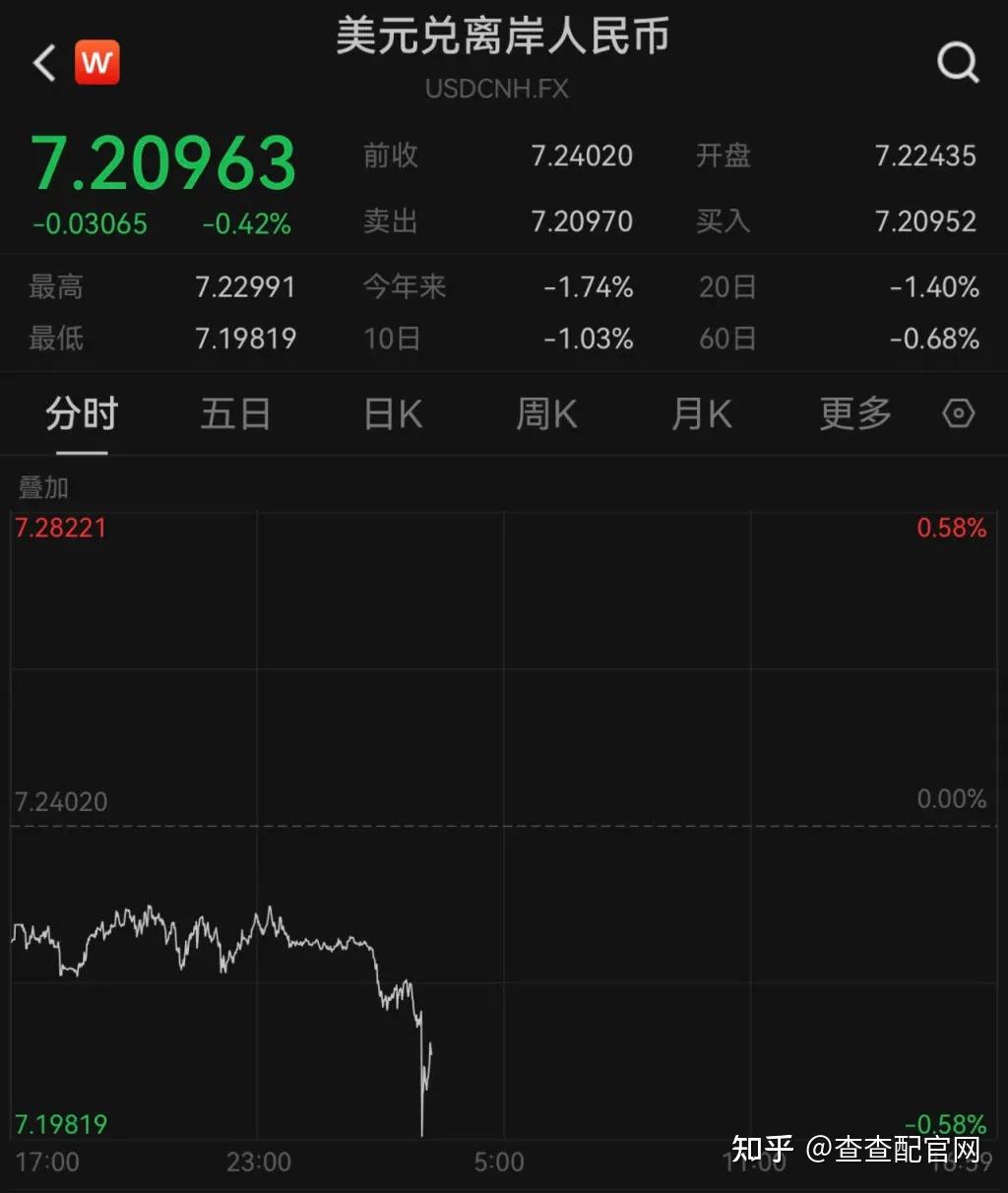Open the hexagon chart settings icon
This screenshot has width=1008, height=1193.
tap(957, 414)
